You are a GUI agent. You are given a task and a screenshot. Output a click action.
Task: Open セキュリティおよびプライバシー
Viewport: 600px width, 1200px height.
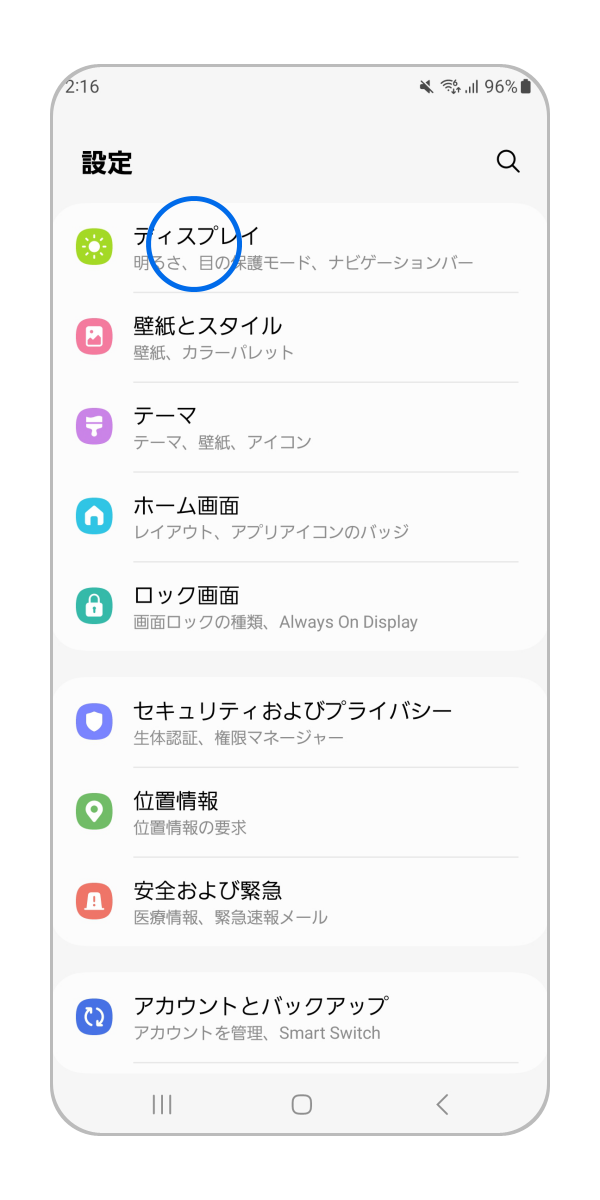(300, 722)
